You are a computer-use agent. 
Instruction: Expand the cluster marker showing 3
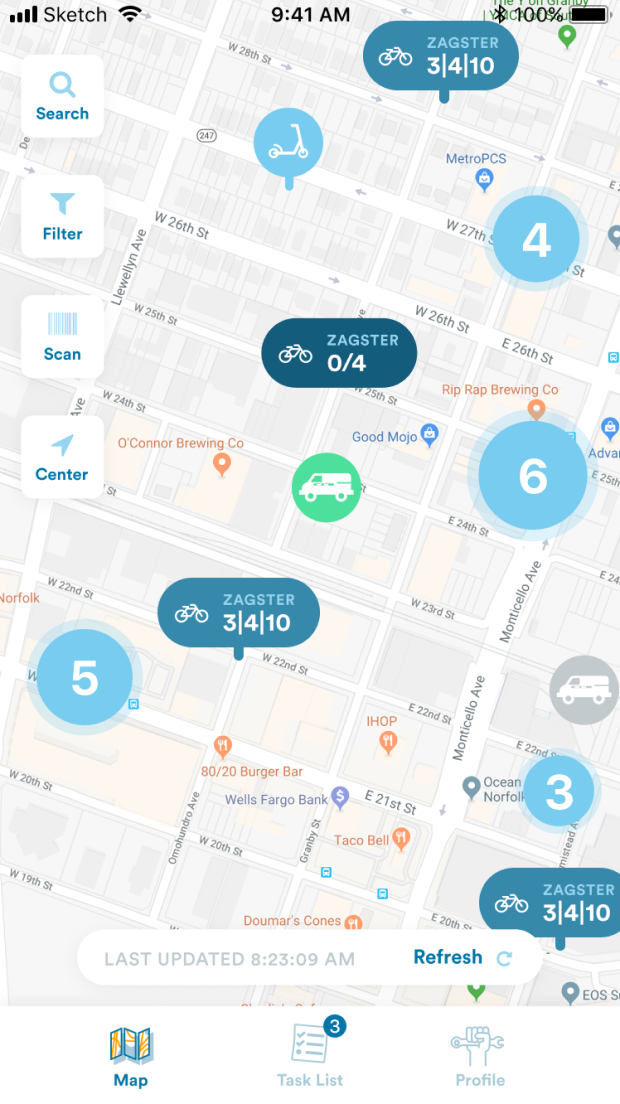pyautogui.click(x=558, y=792)
